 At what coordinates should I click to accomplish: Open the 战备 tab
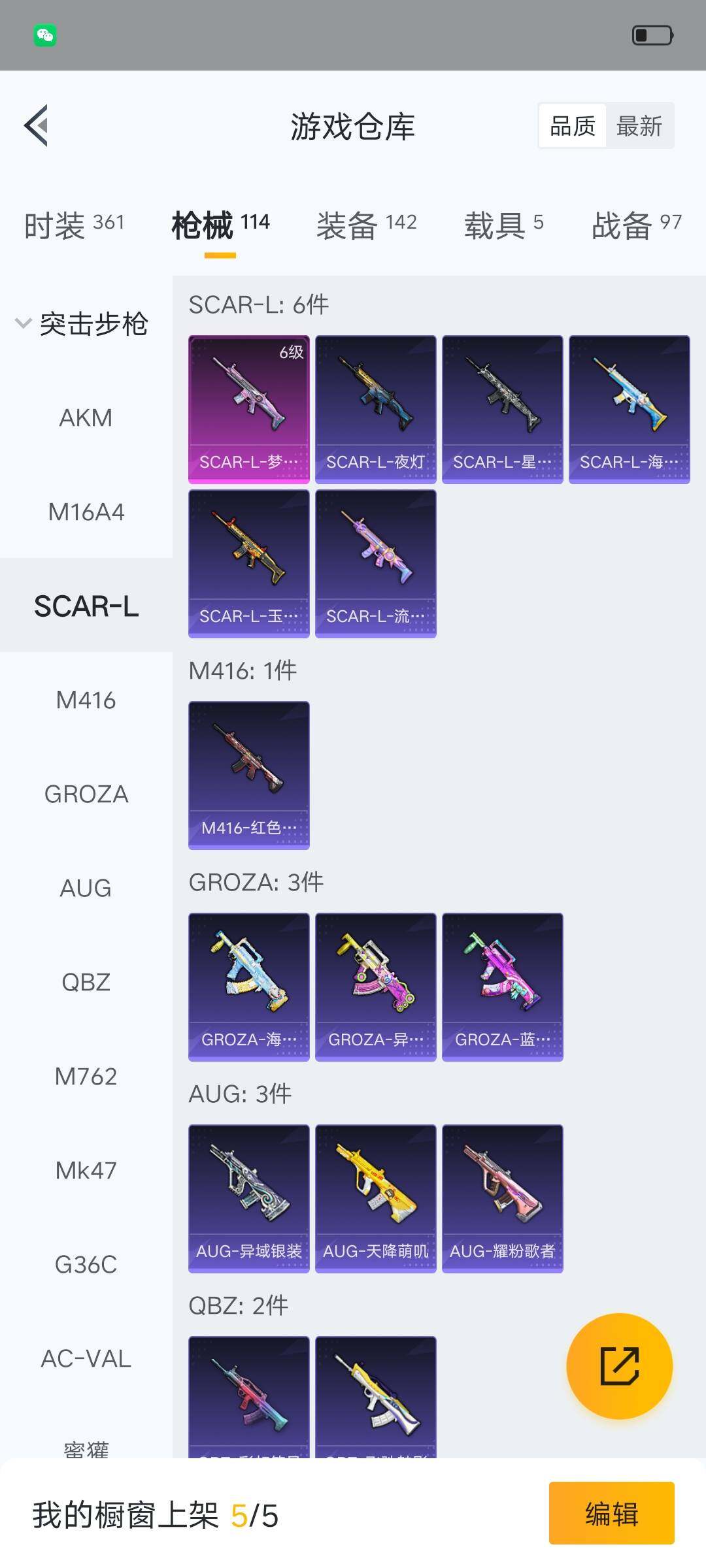coord(636,225)
